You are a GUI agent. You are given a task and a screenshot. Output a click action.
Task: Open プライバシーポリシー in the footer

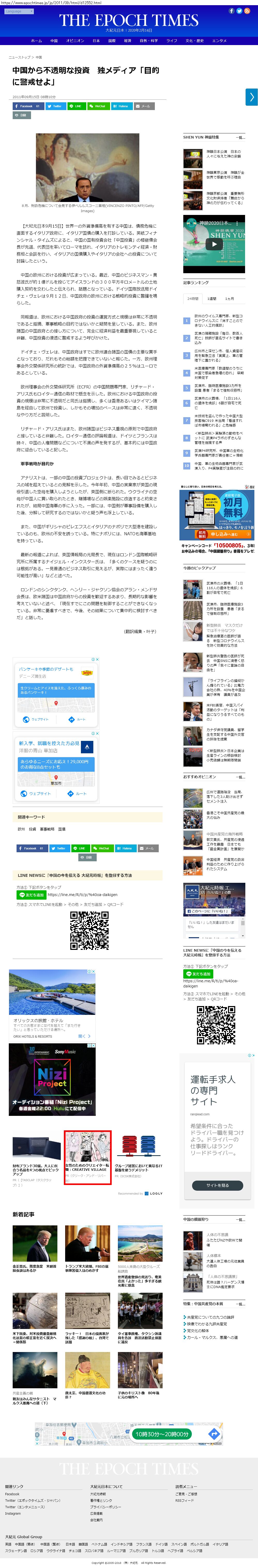click(105, 1507)
